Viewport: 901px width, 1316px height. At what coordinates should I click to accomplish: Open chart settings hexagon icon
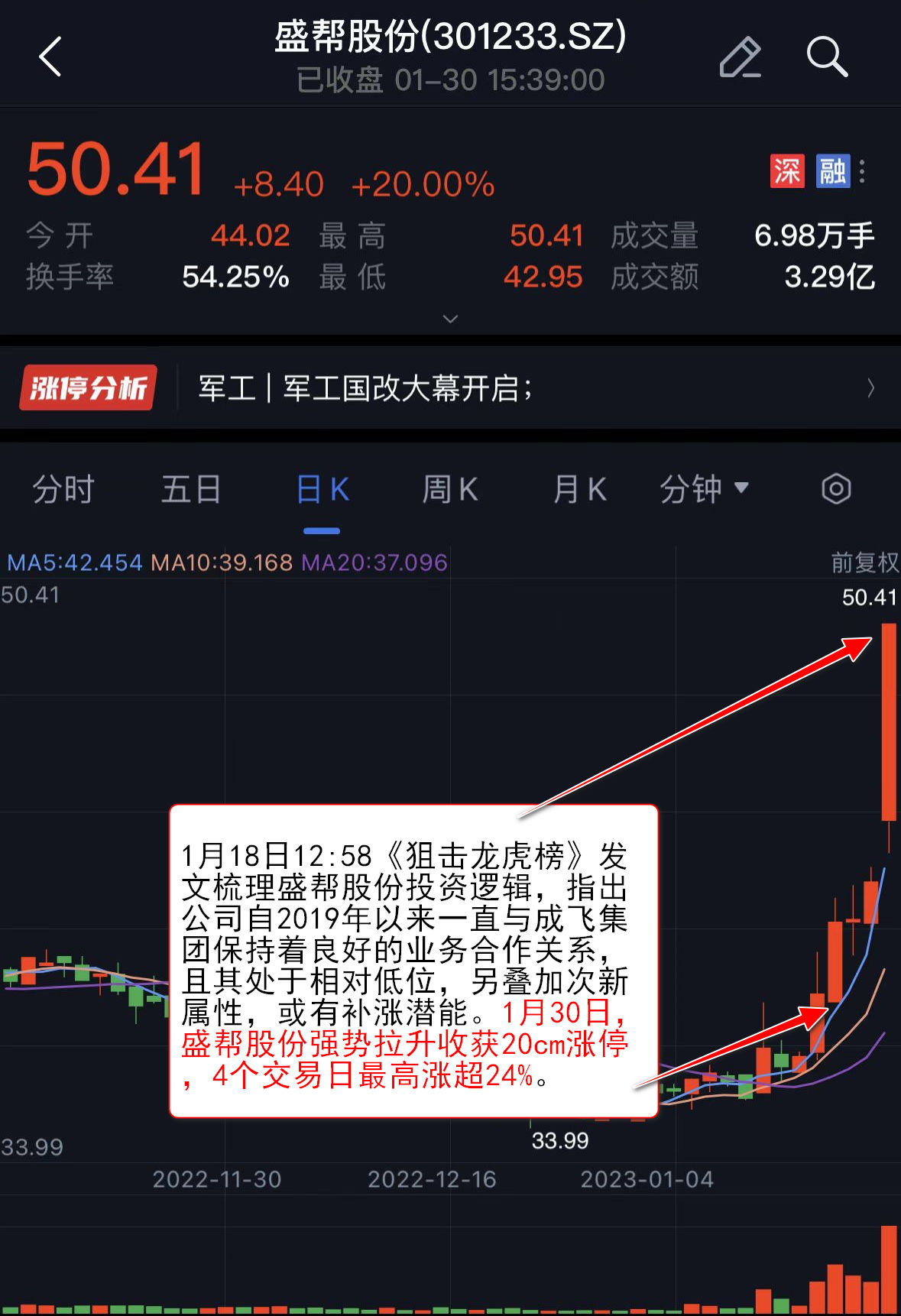[x=836, y=489]
